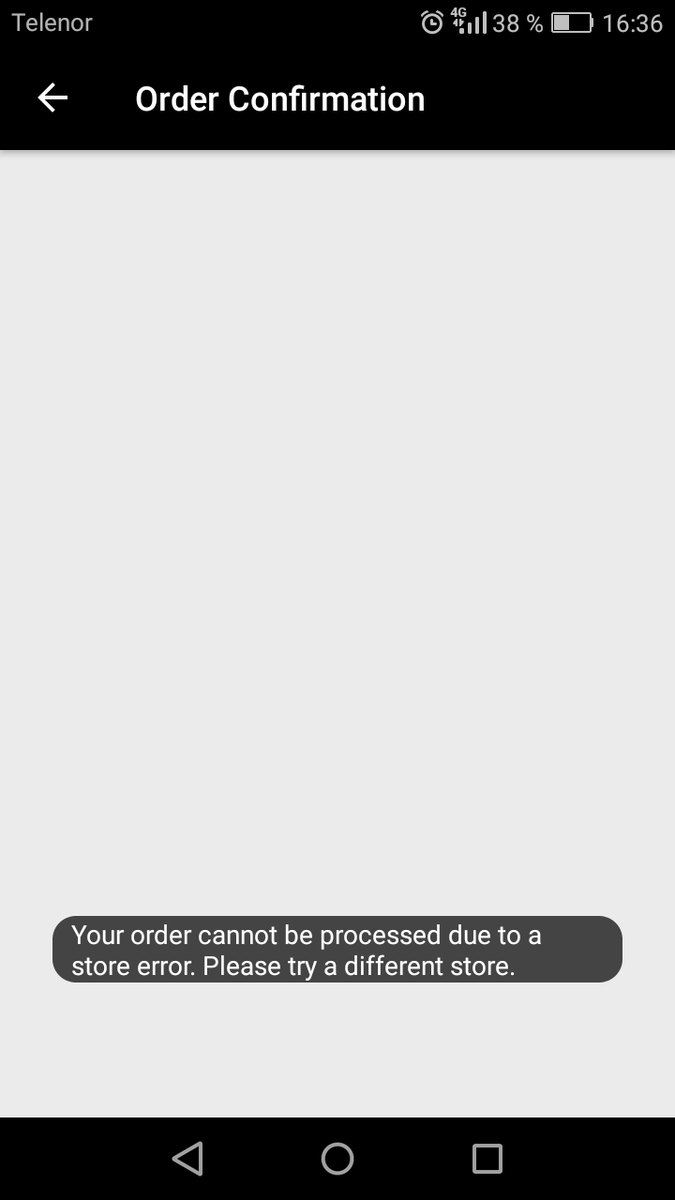Tap the system back button
675x1200 pixels.
click(188, 1158)
